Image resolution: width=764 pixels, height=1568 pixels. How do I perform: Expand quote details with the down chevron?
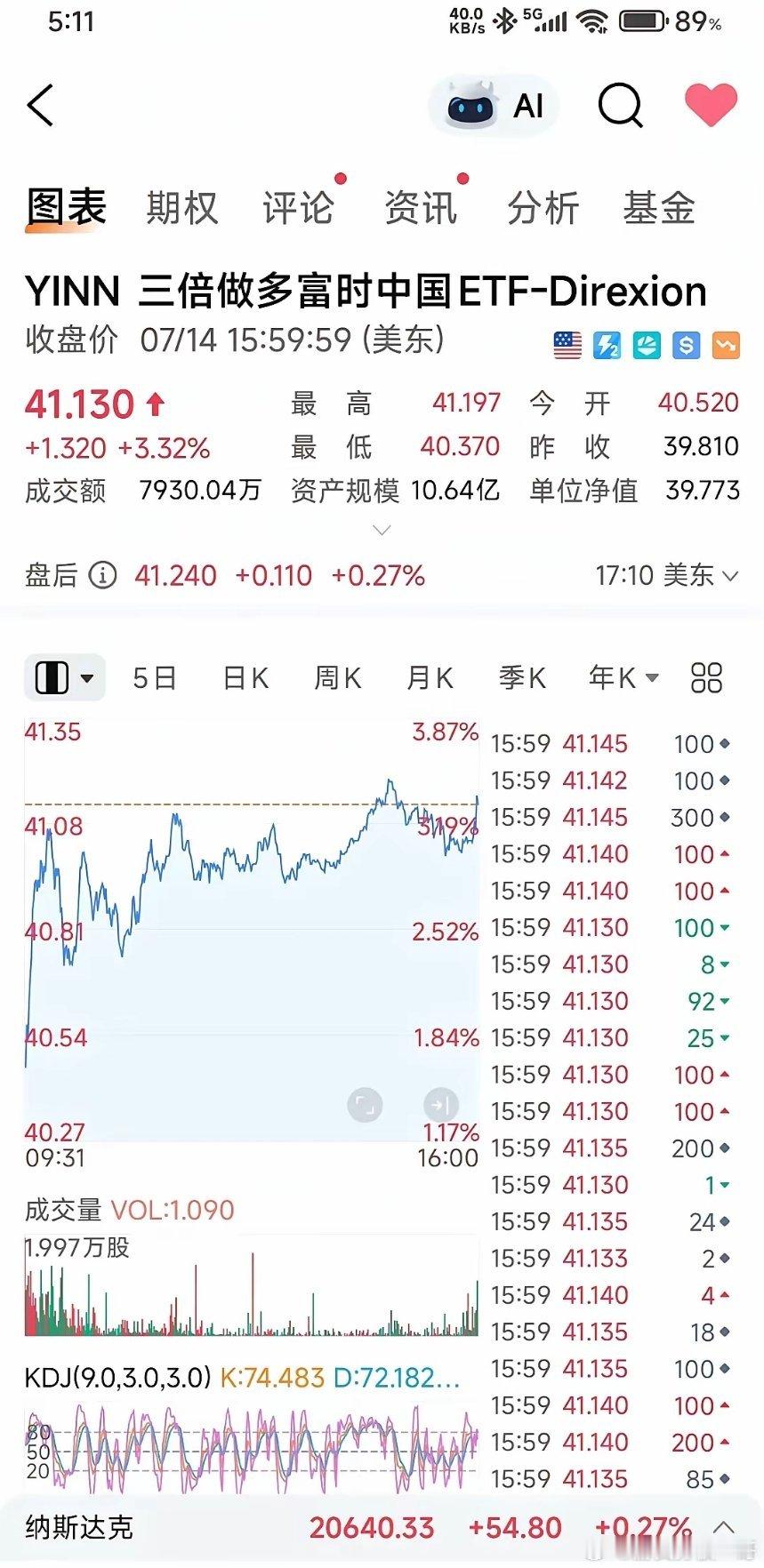pos(382,531)
